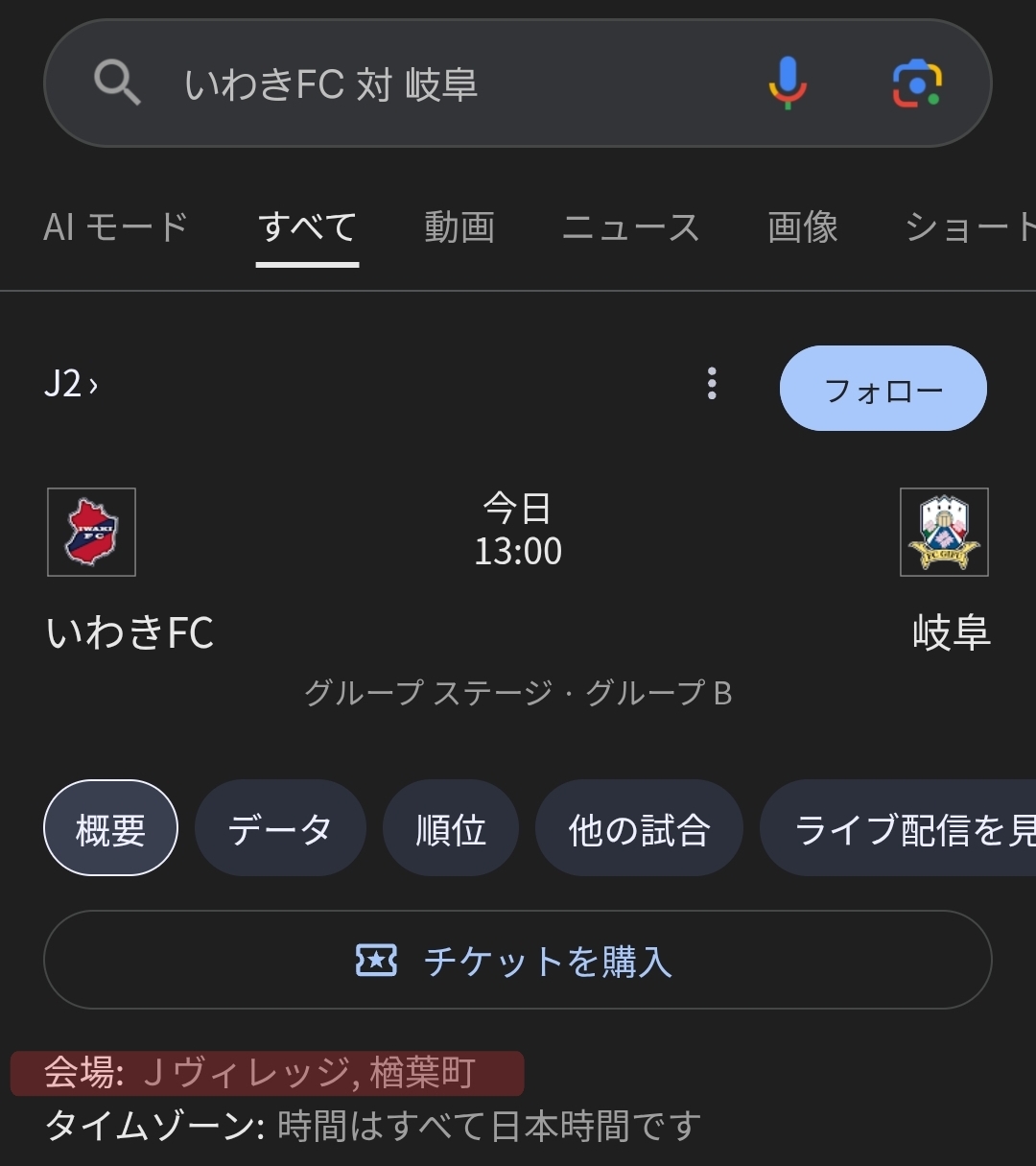Viewport: 1036px width, 1166px height.
Task: Switch to the ニュース tab
Action: pyautogui.click(x=630, y=227)
